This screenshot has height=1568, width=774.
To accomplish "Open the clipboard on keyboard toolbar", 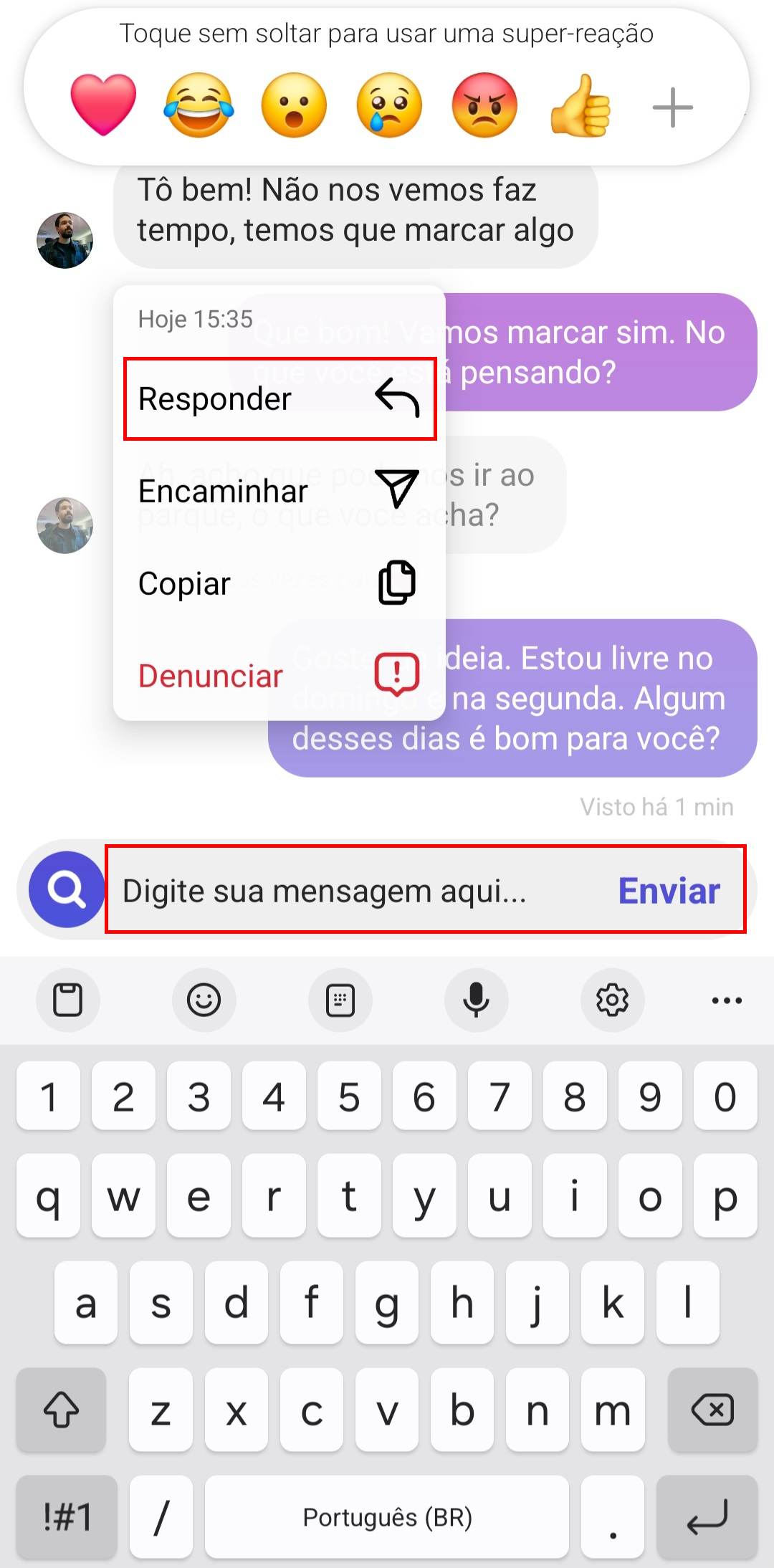I will pyautogui.click(x=68, y=1000).
